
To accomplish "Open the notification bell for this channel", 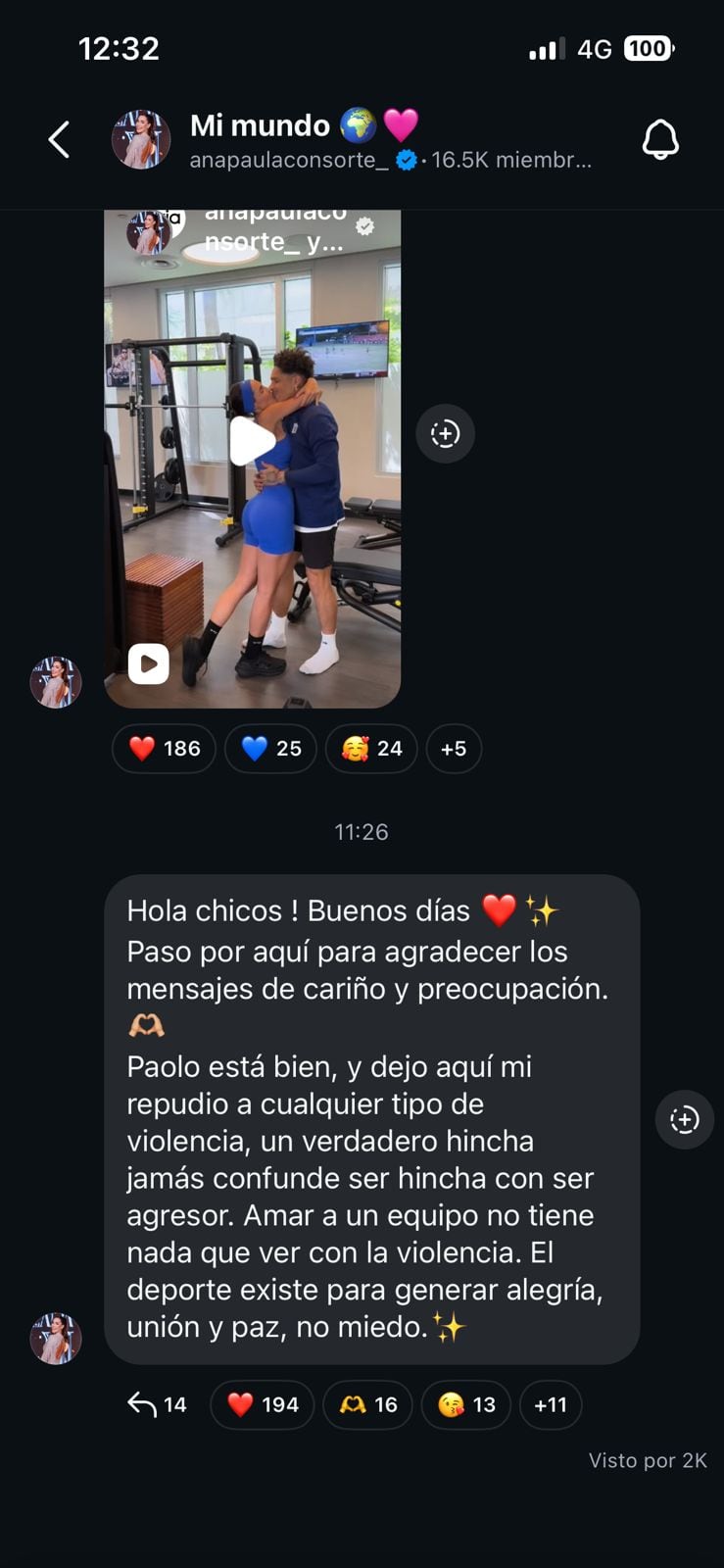I will (663, 139).
